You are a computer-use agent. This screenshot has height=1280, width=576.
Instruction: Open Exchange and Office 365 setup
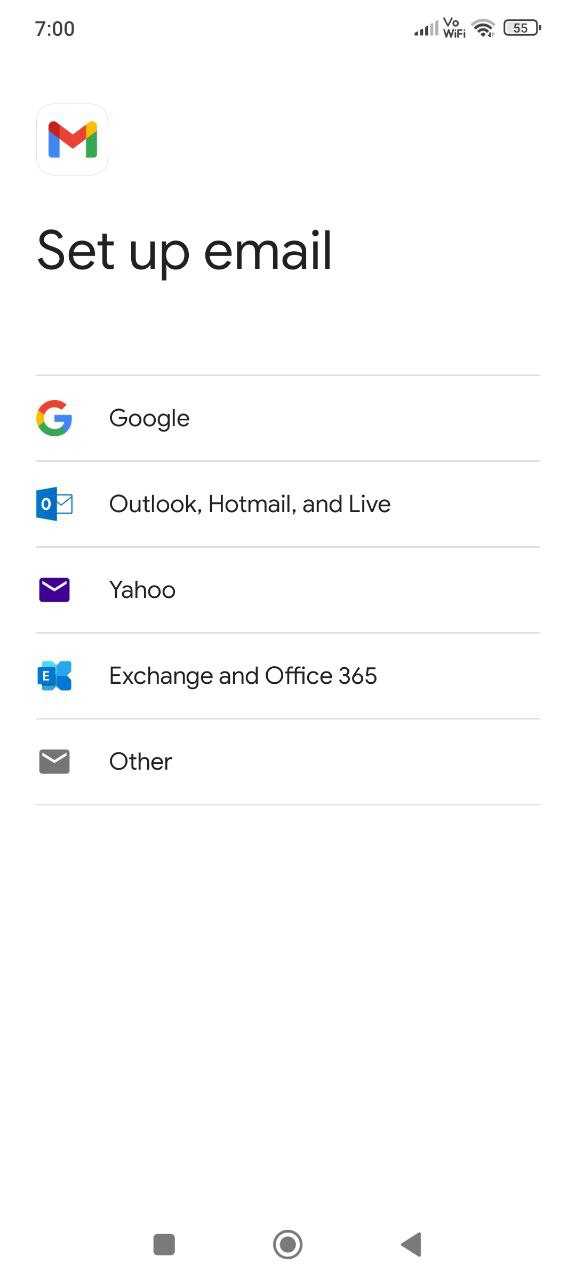pyautogui.click(x=288, y=676)
